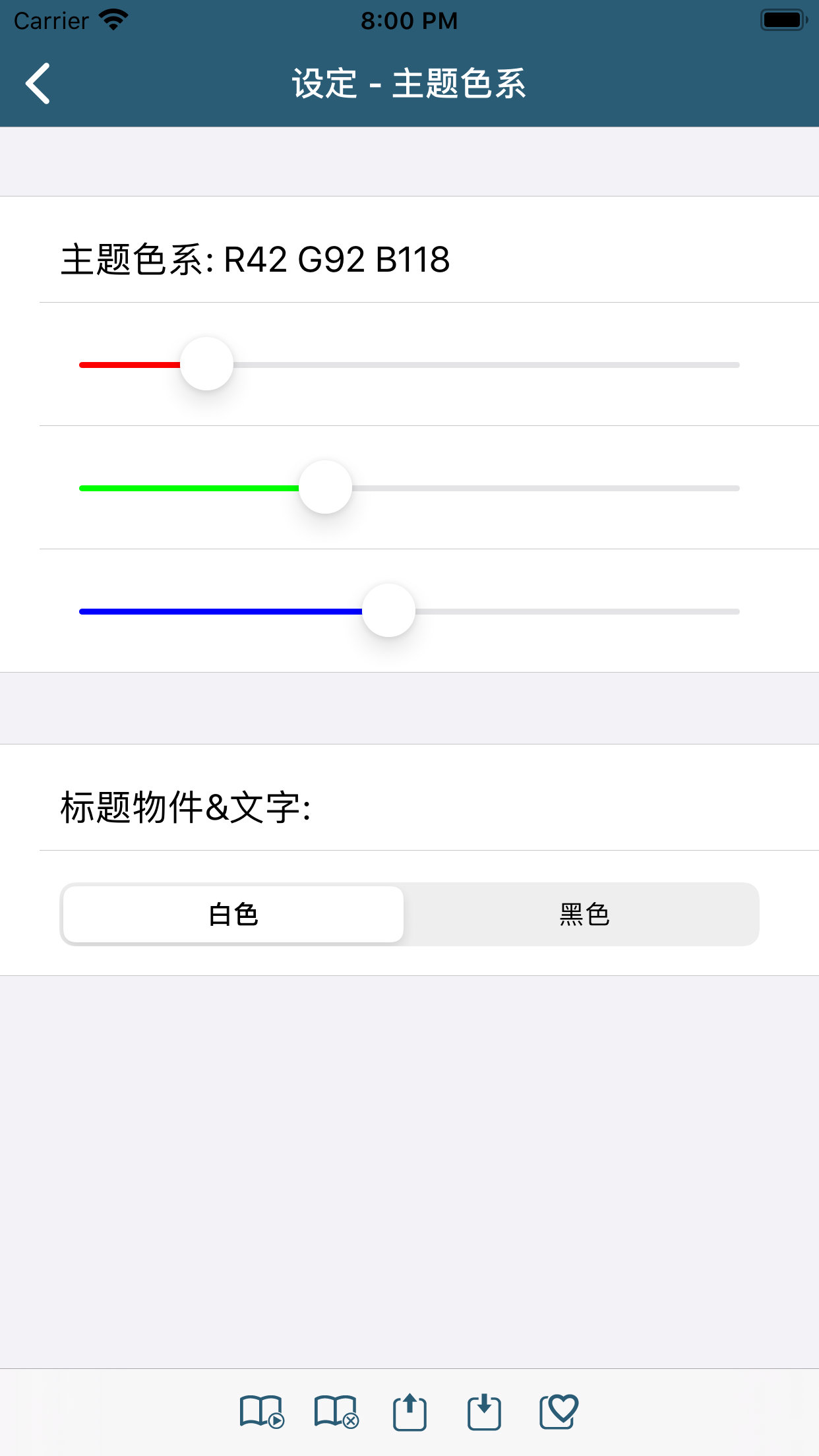This screenshot has height=1456, width=819.
Task: Click the green color slider handle
Action: pyautogui.click(x=325, y=488)
